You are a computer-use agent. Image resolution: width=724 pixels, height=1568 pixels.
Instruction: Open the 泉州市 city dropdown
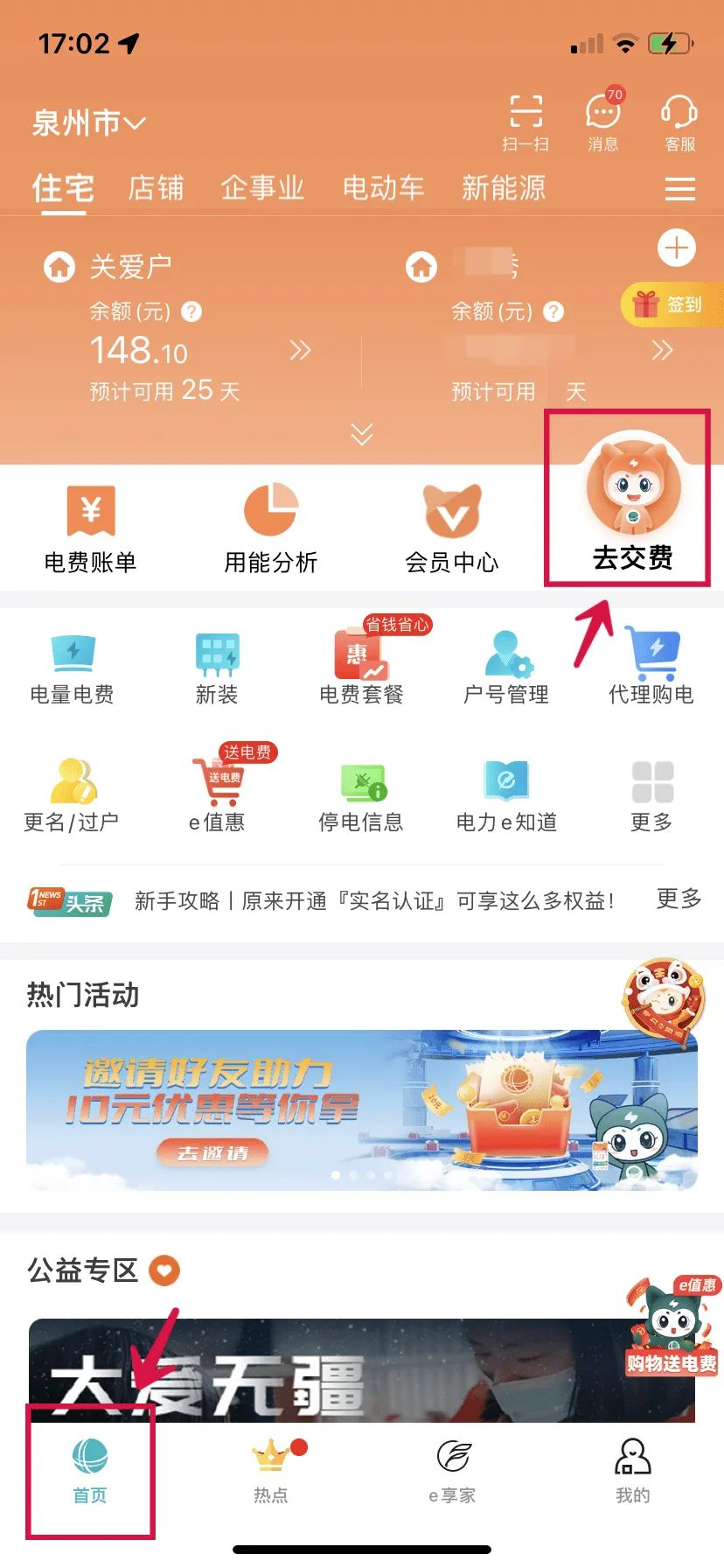point(89,122)
